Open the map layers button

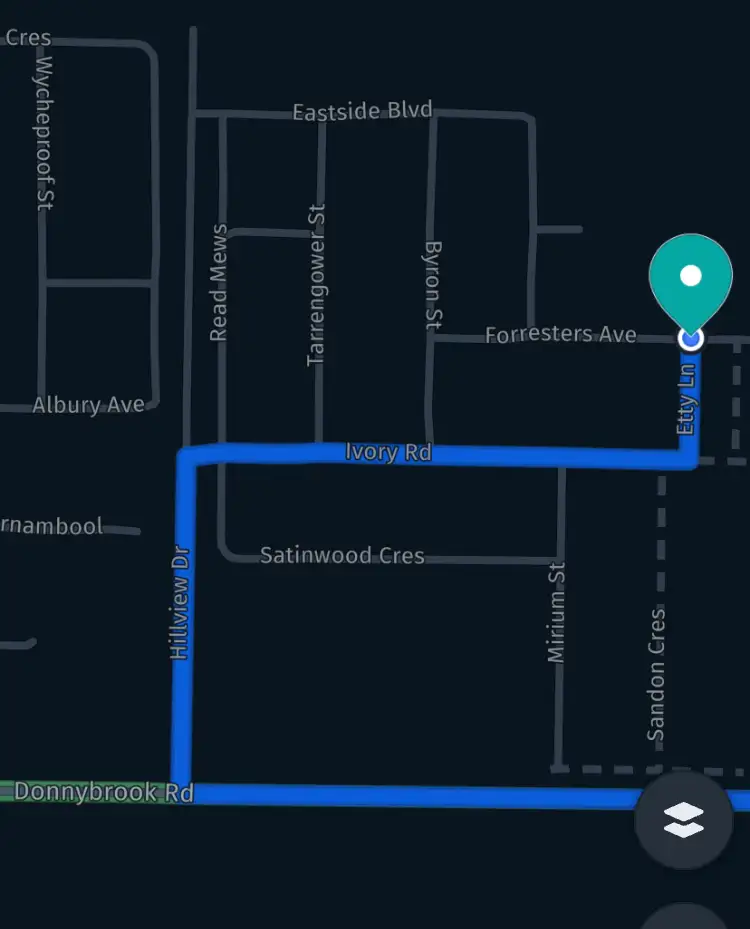684,820
